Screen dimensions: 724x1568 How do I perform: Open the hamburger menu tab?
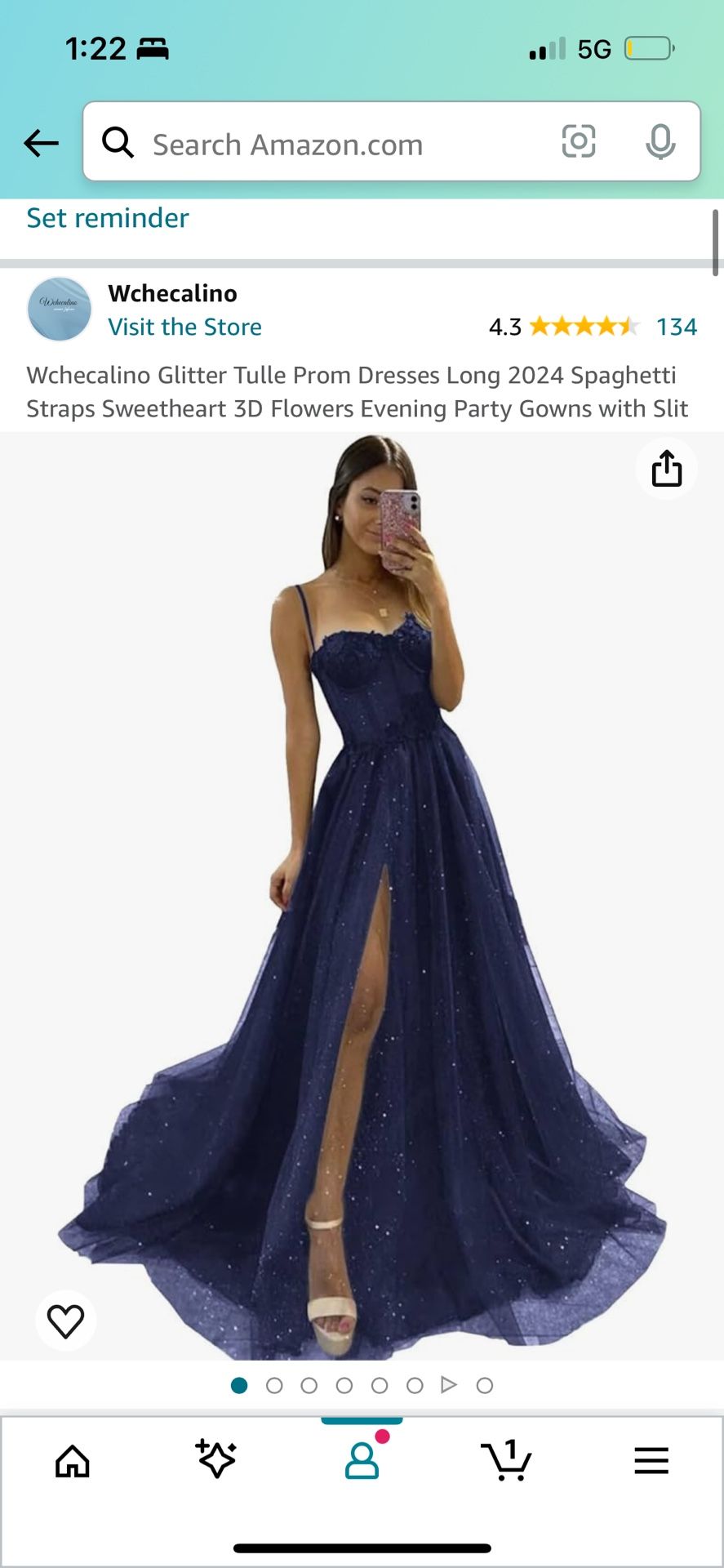pyautogui.click(x=651, y=1461)
